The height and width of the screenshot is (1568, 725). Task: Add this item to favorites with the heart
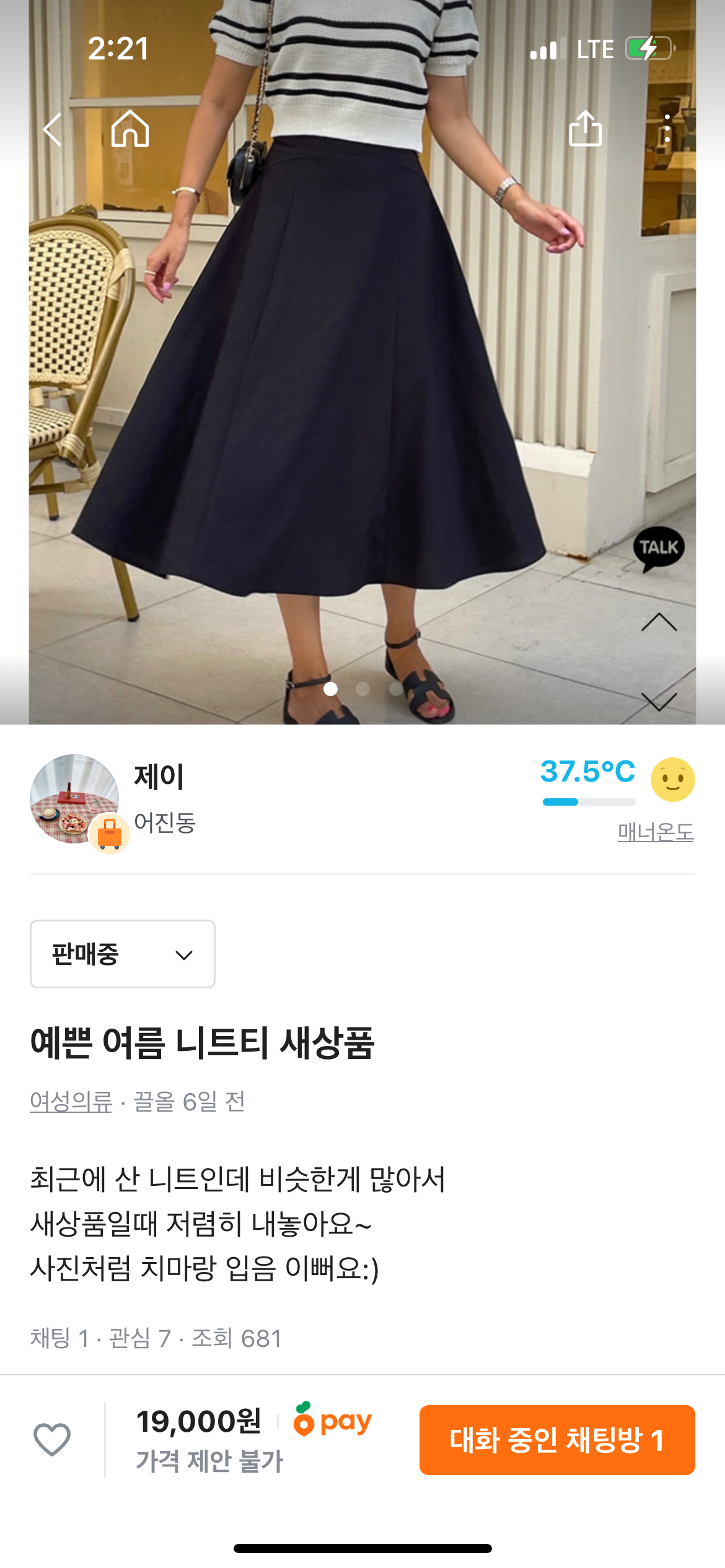(52, 1439)
